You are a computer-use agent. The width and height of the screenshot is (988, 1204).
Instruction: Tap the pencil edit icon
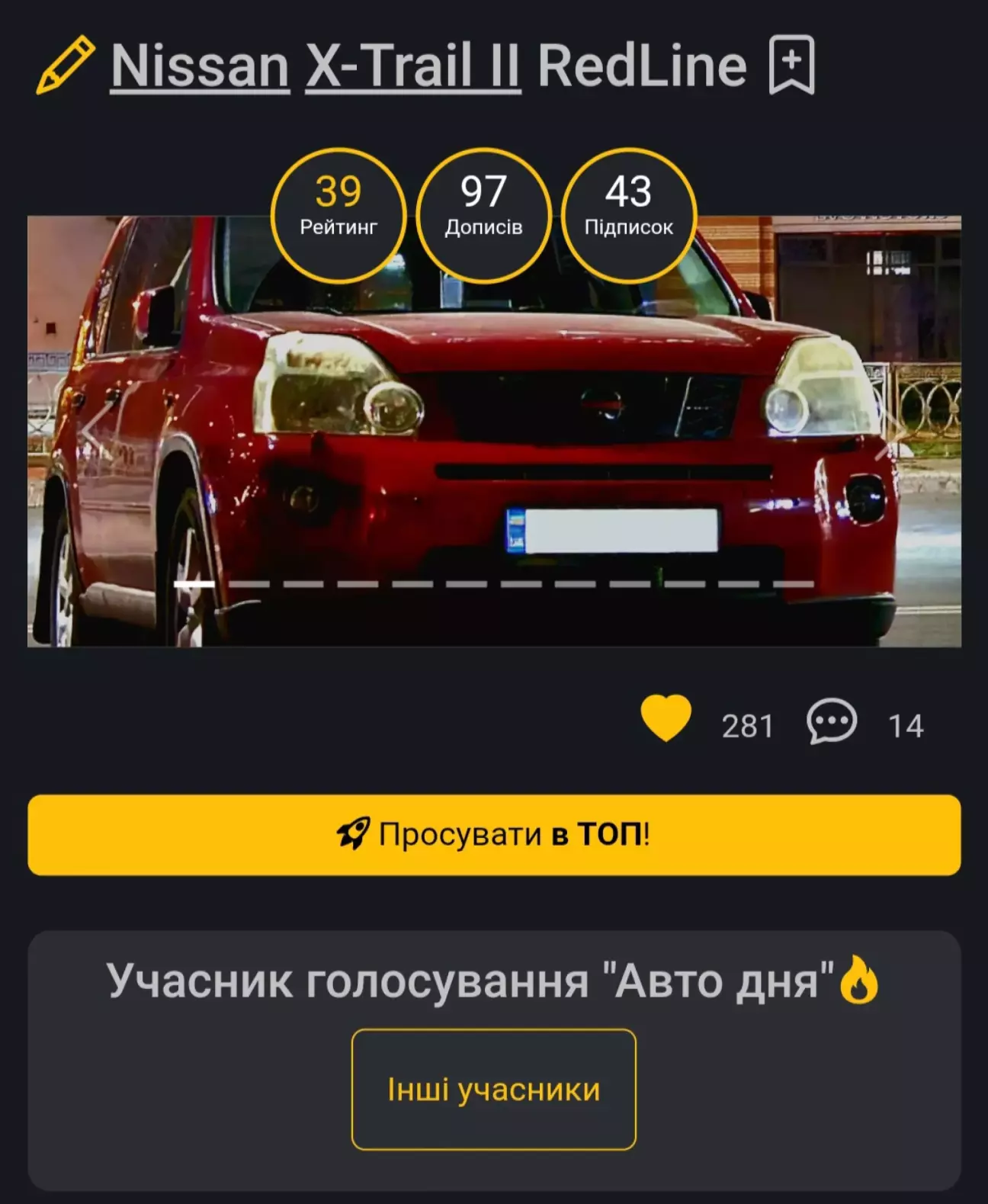pos(66,66)
